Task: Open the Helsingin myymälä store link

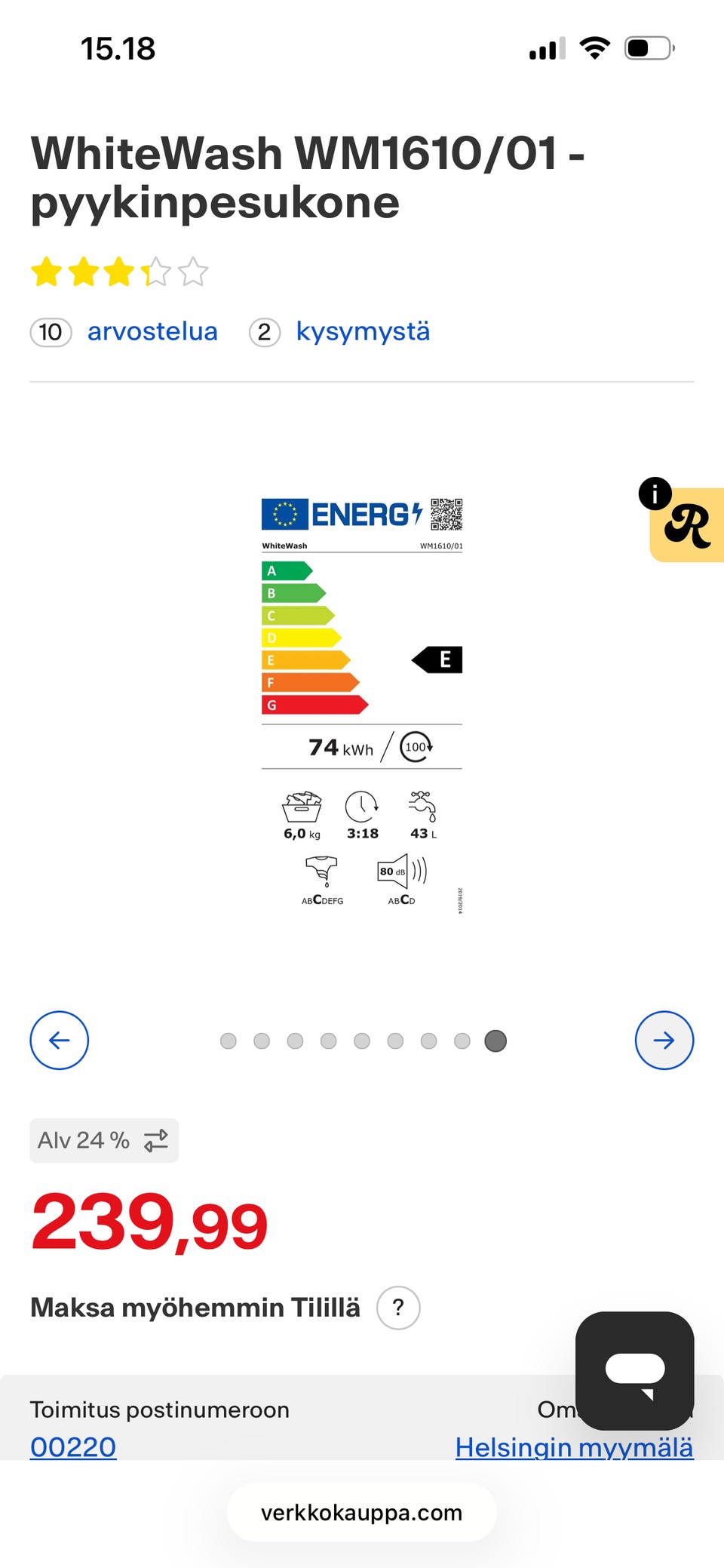Action: click(x=574, y=1447)
